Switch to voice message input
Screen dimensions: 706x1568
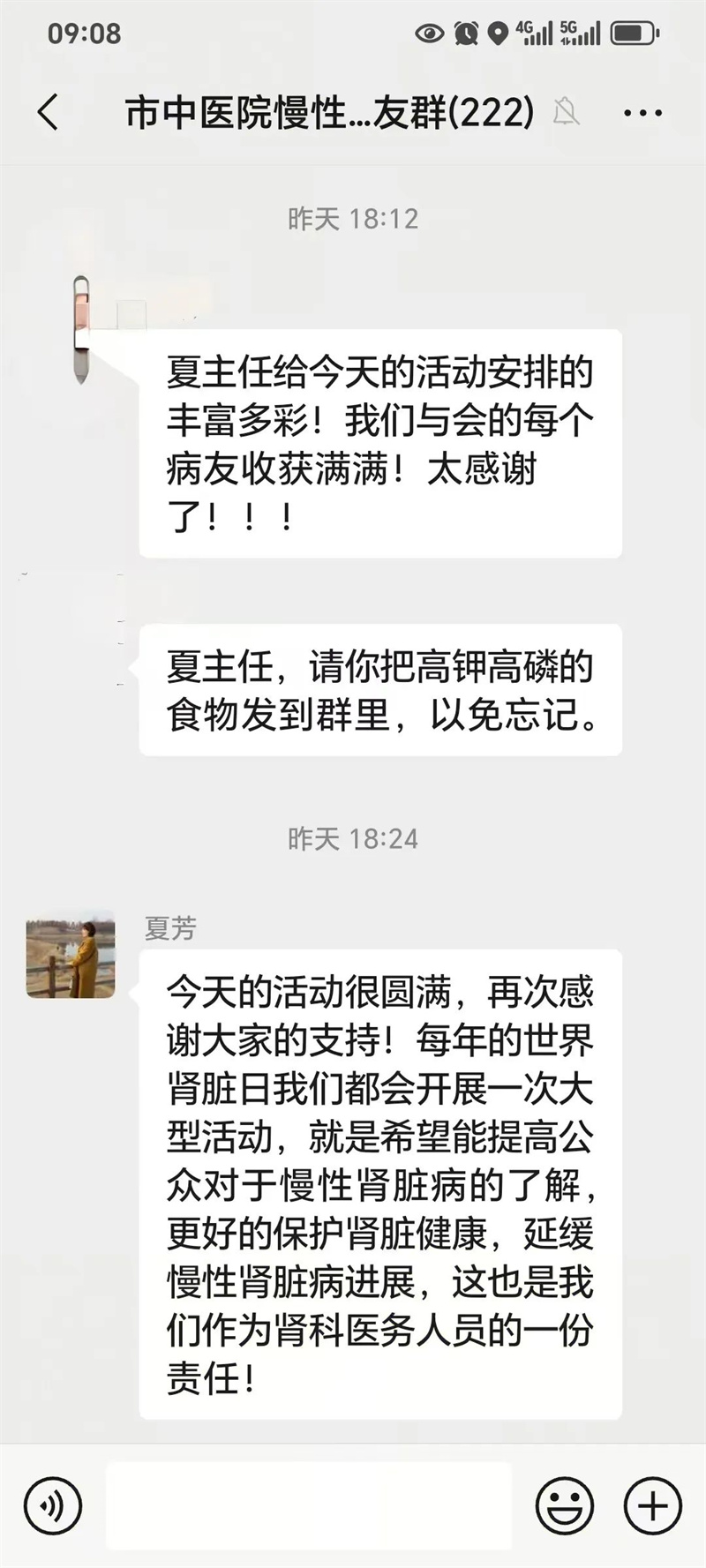click(x=54, y=1506)
